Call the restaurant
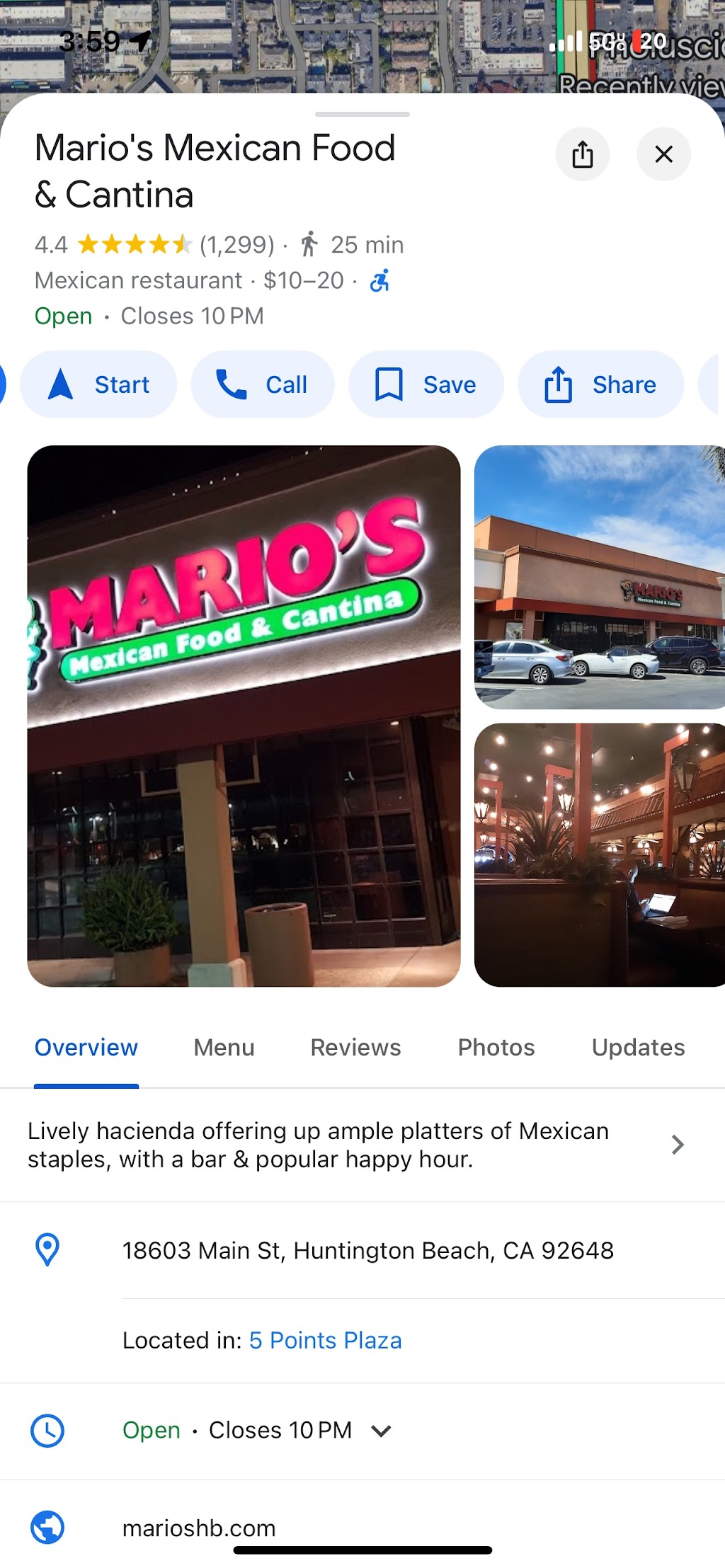The height and width of the screenshot is (1568, 725). pyautogui.click(x=263, y=384)
